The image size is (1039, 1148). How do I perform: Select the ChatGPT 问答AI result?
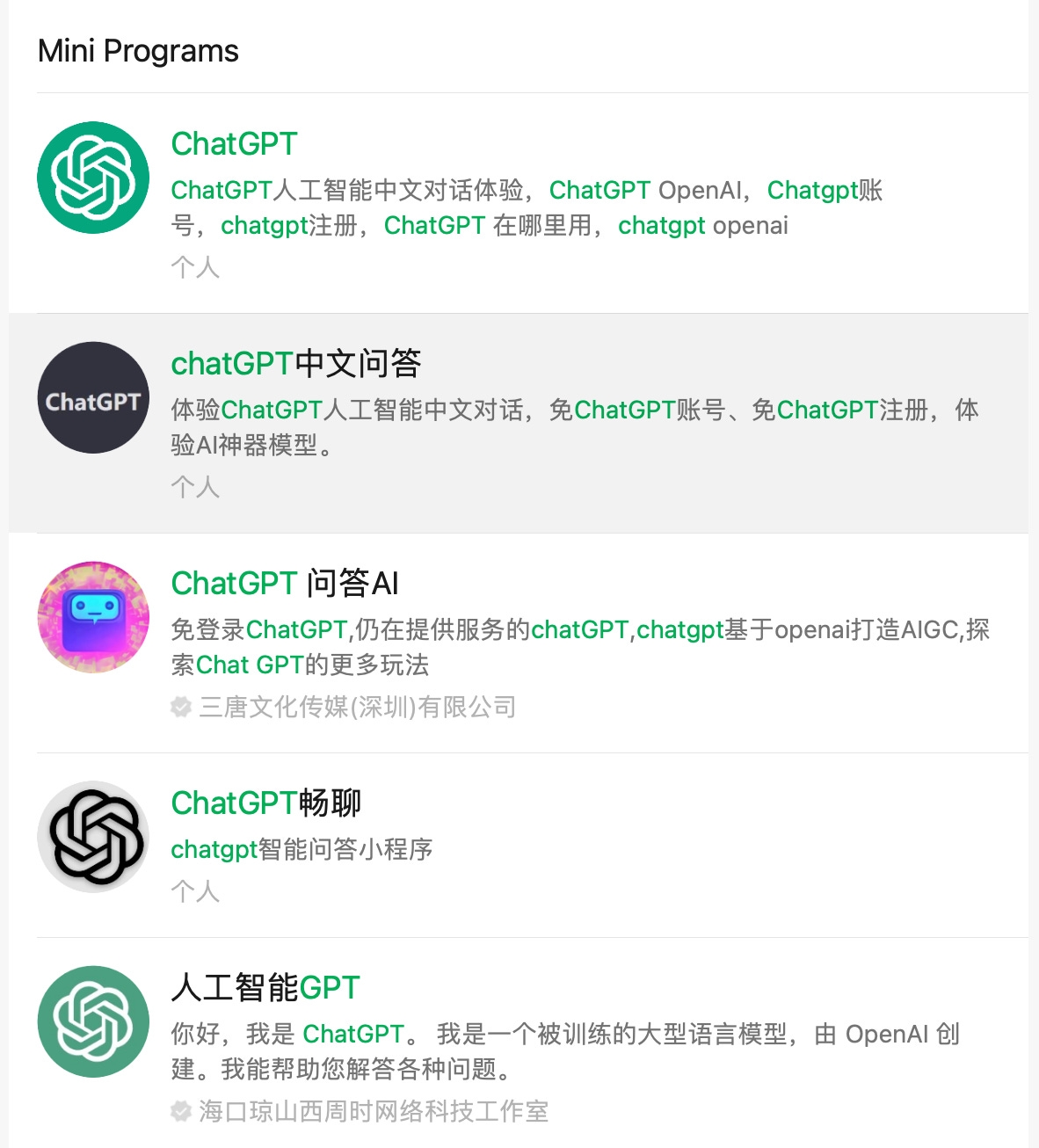(285, 584)
